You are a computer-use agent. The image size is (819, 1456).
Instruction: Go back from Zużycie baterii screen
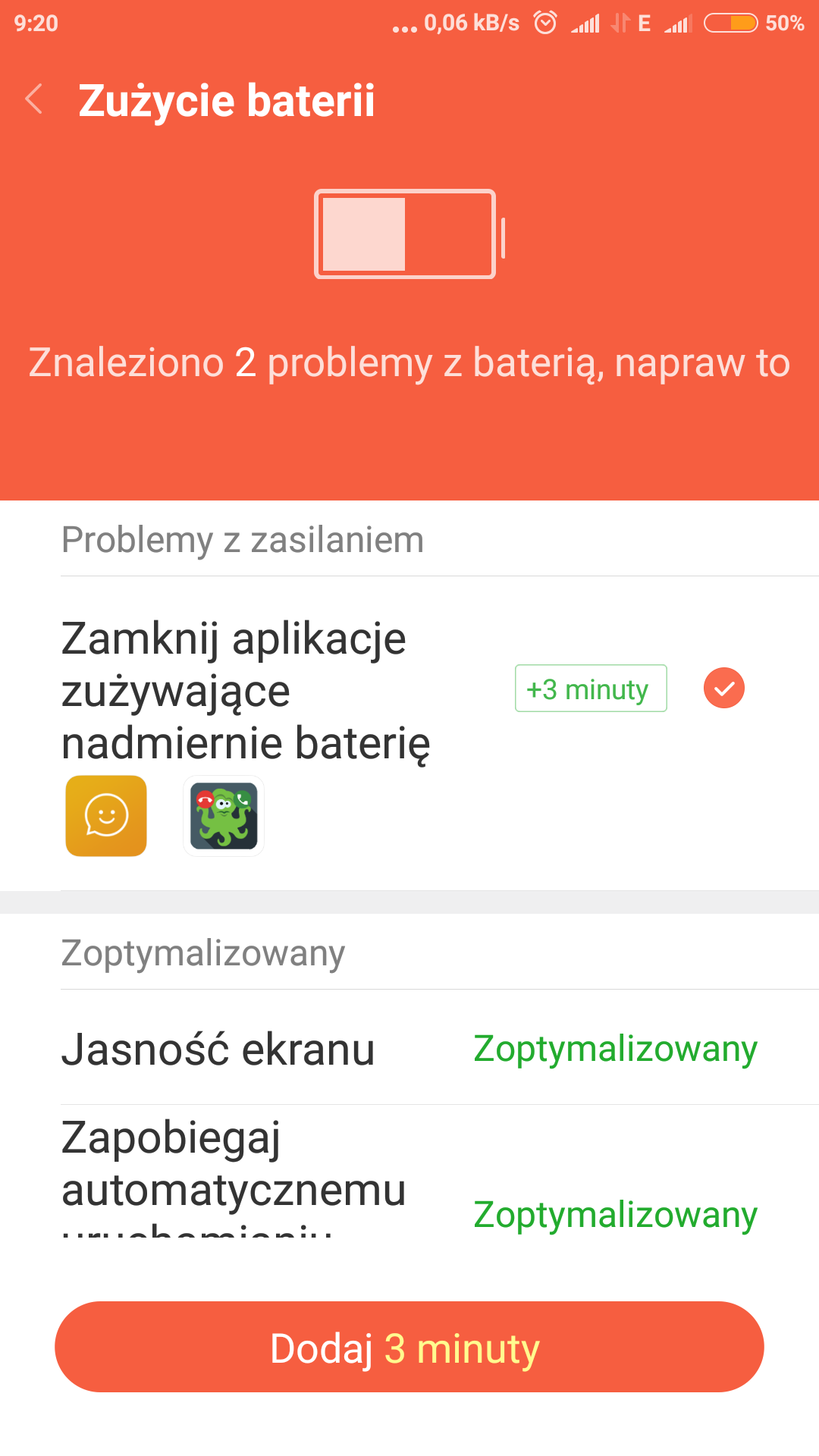coord(34,99)
